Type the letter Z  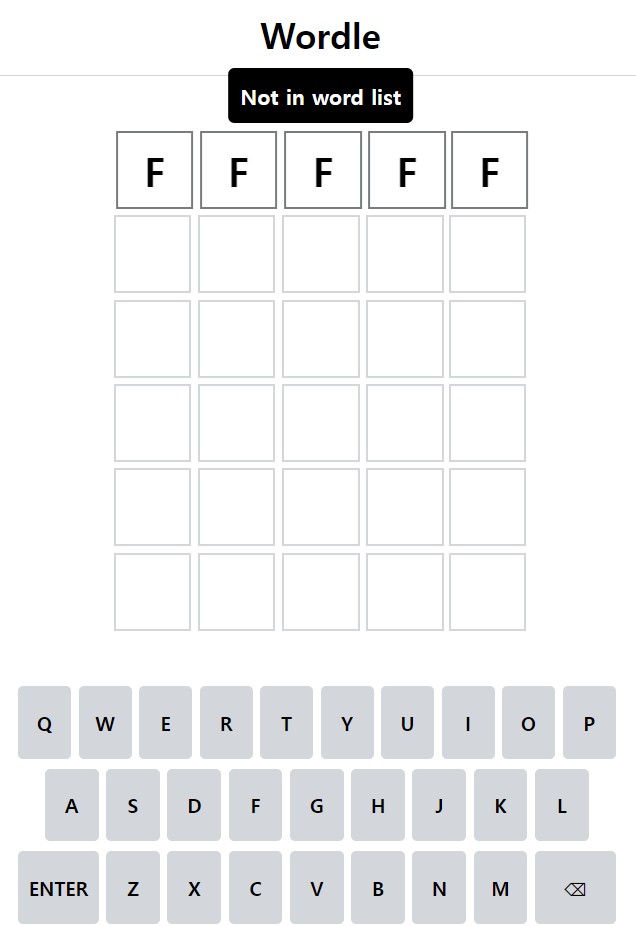click(x=133, y=888)
